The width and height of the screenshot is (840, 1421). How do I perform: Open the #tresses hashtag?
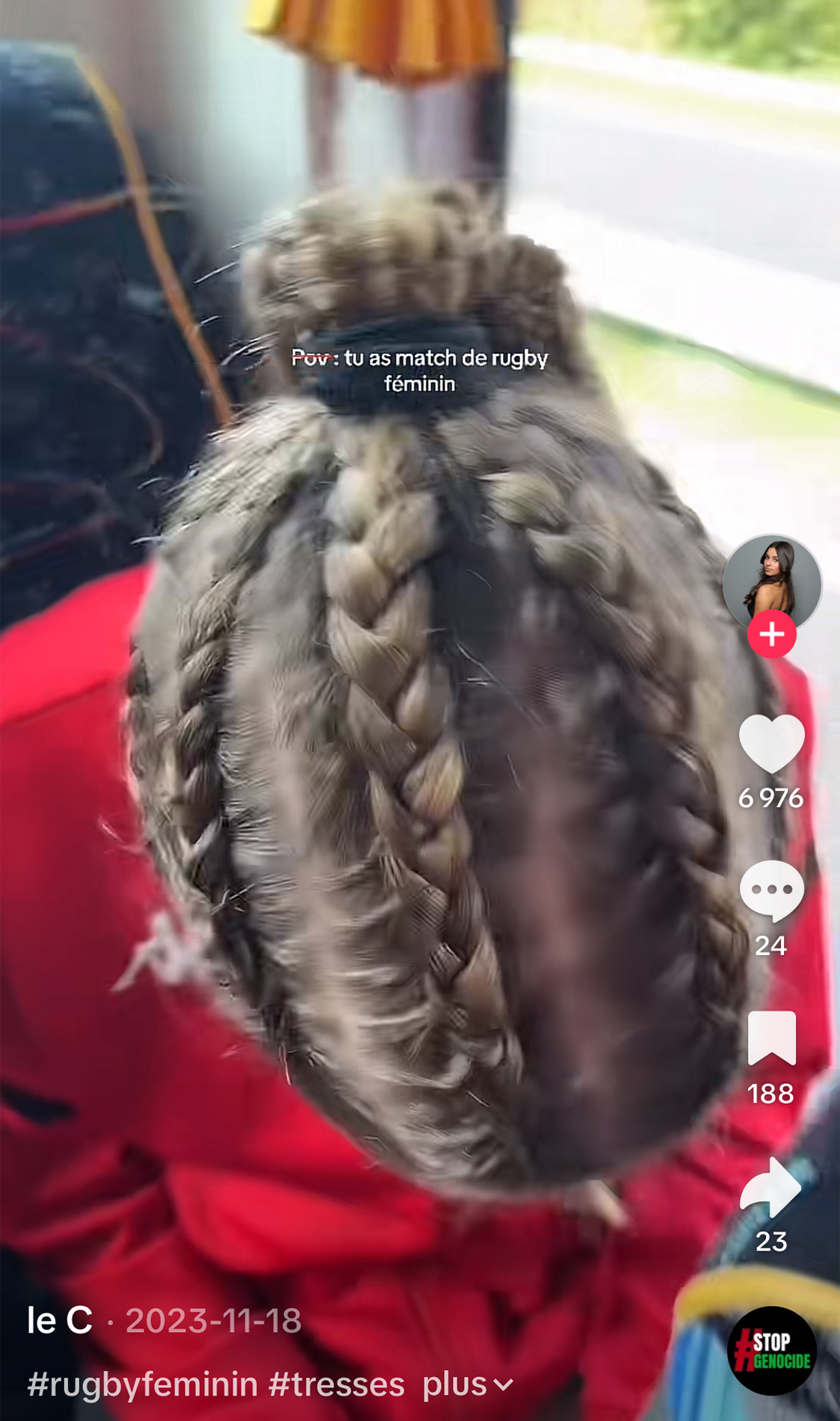(x=336, y=1384)
